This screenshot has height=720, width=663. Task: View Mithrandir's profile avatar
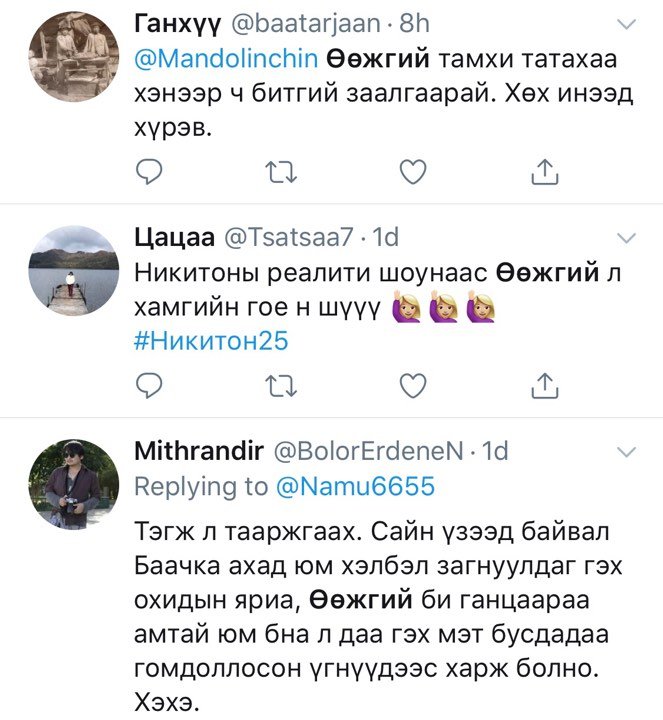(71, 484)
